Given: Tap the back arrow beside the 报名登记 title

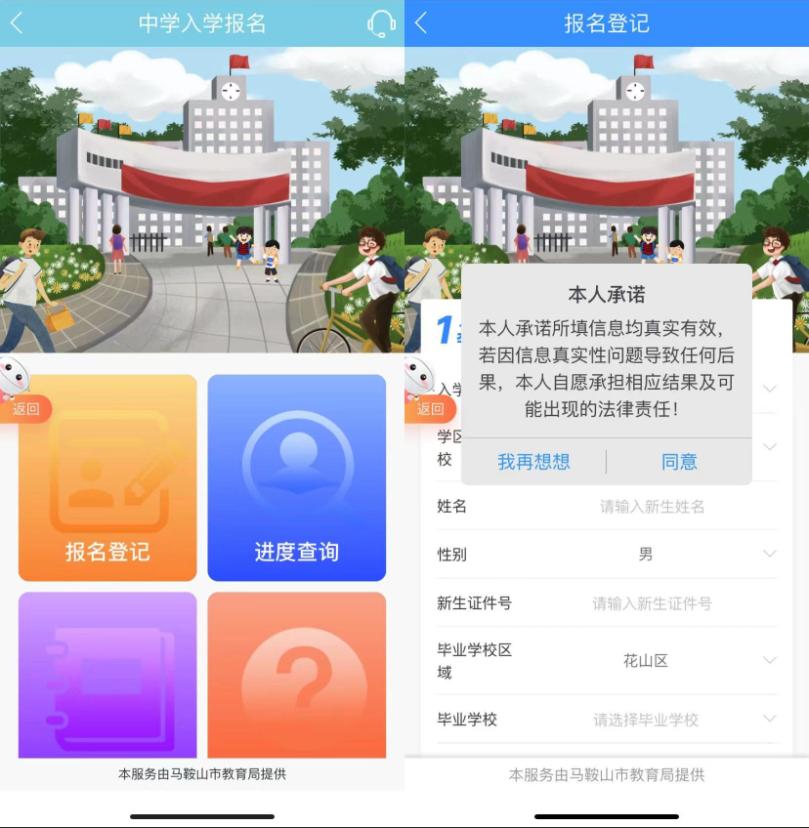Looking at the screenshot, I should pyautogui.click(x=421, y=24).
